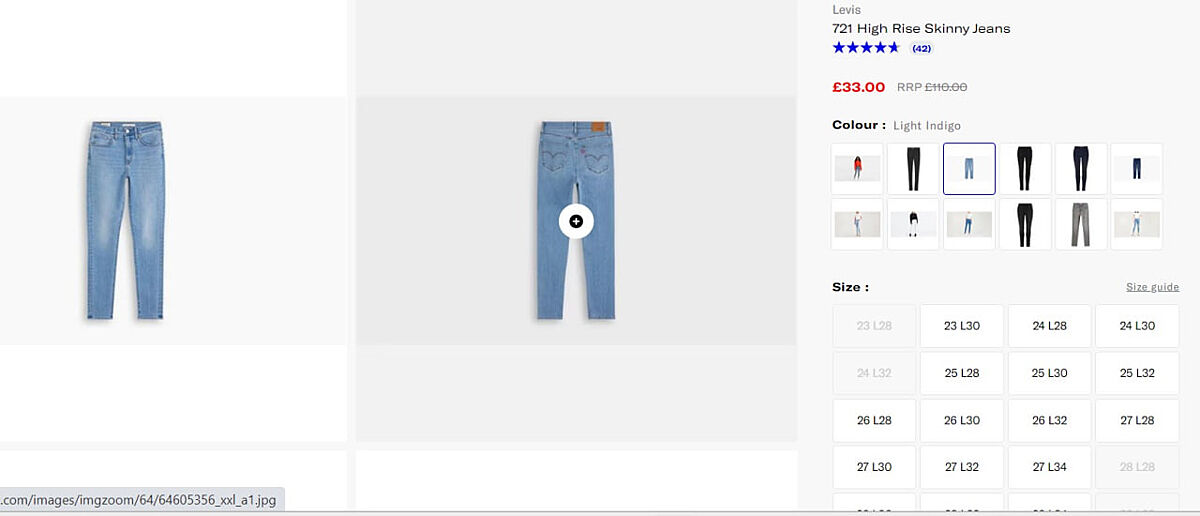Image resolution: width=1200 pixels, height=516 pixels.
Task: Zoom into the back view jeans image
Action: (x=576, y=221)
